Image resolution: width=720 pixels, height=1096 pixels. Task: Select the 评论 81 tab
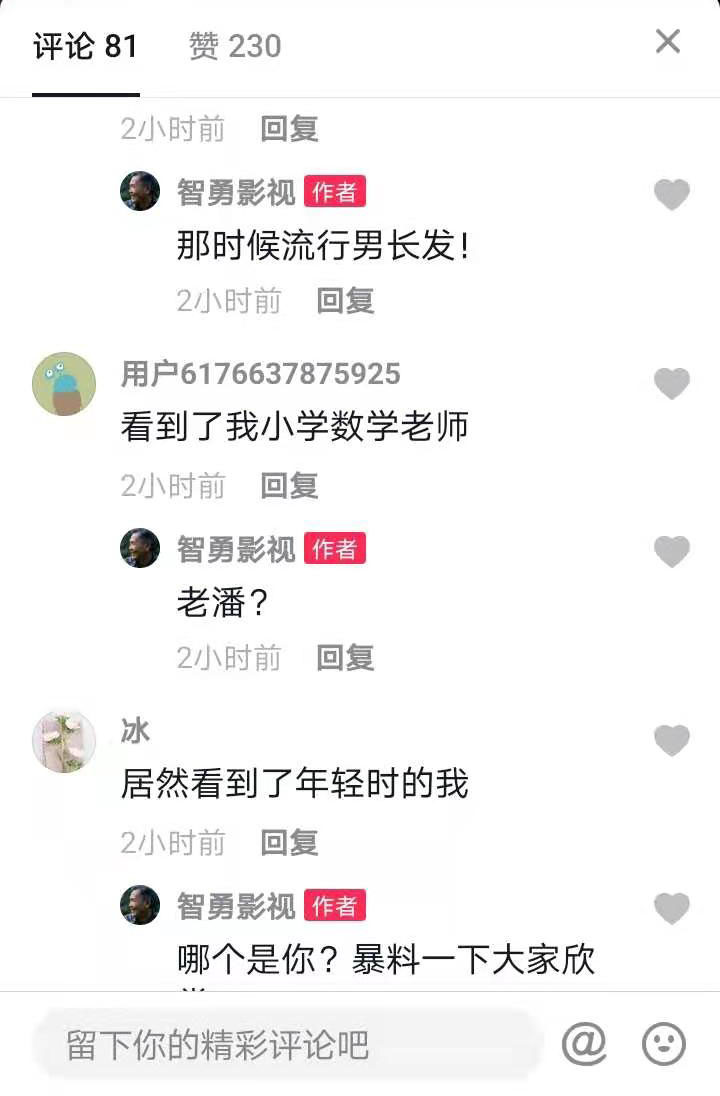click(85, 46)
